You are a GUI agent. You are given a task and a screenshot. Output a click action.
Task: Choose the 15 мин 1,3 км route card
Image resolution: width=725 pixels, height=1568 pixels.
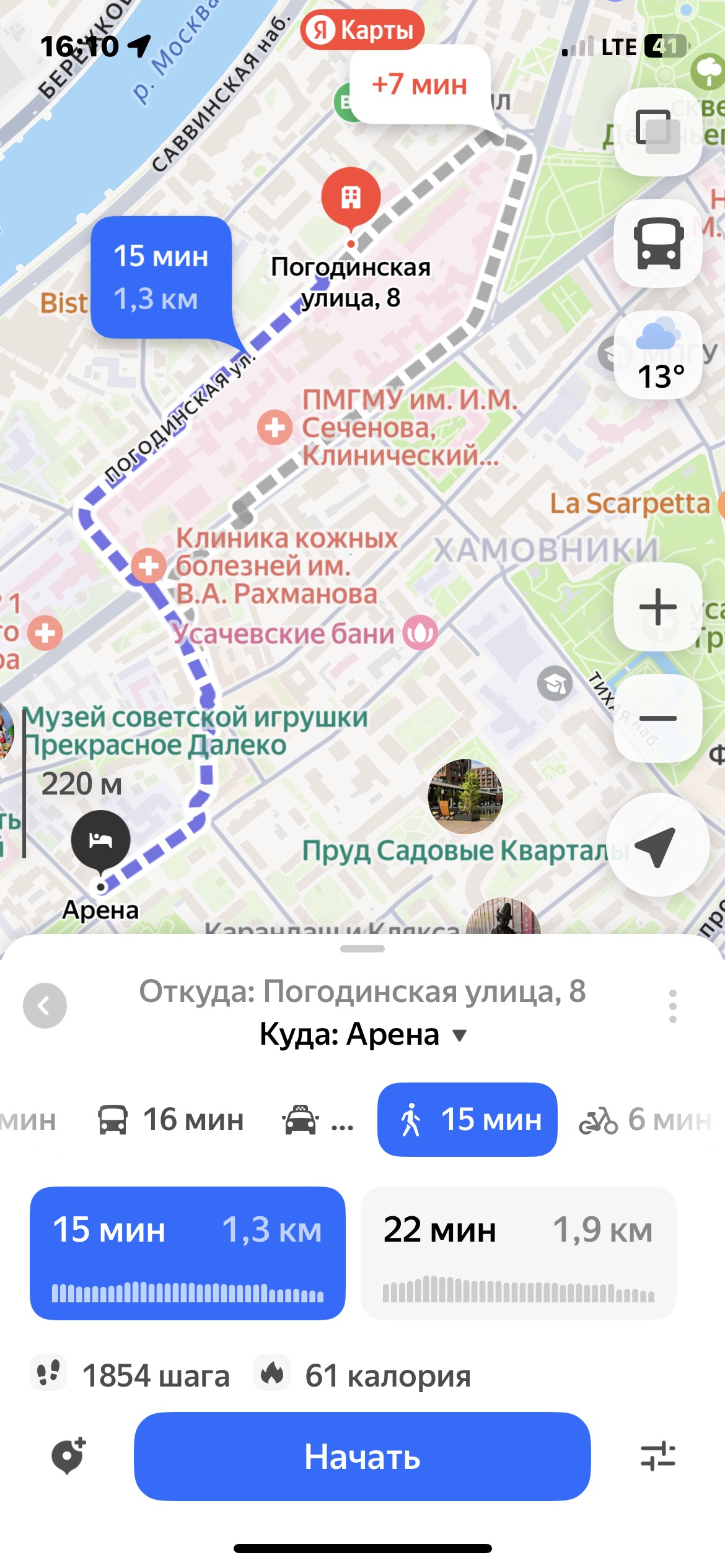click(x=187, y=1252)
